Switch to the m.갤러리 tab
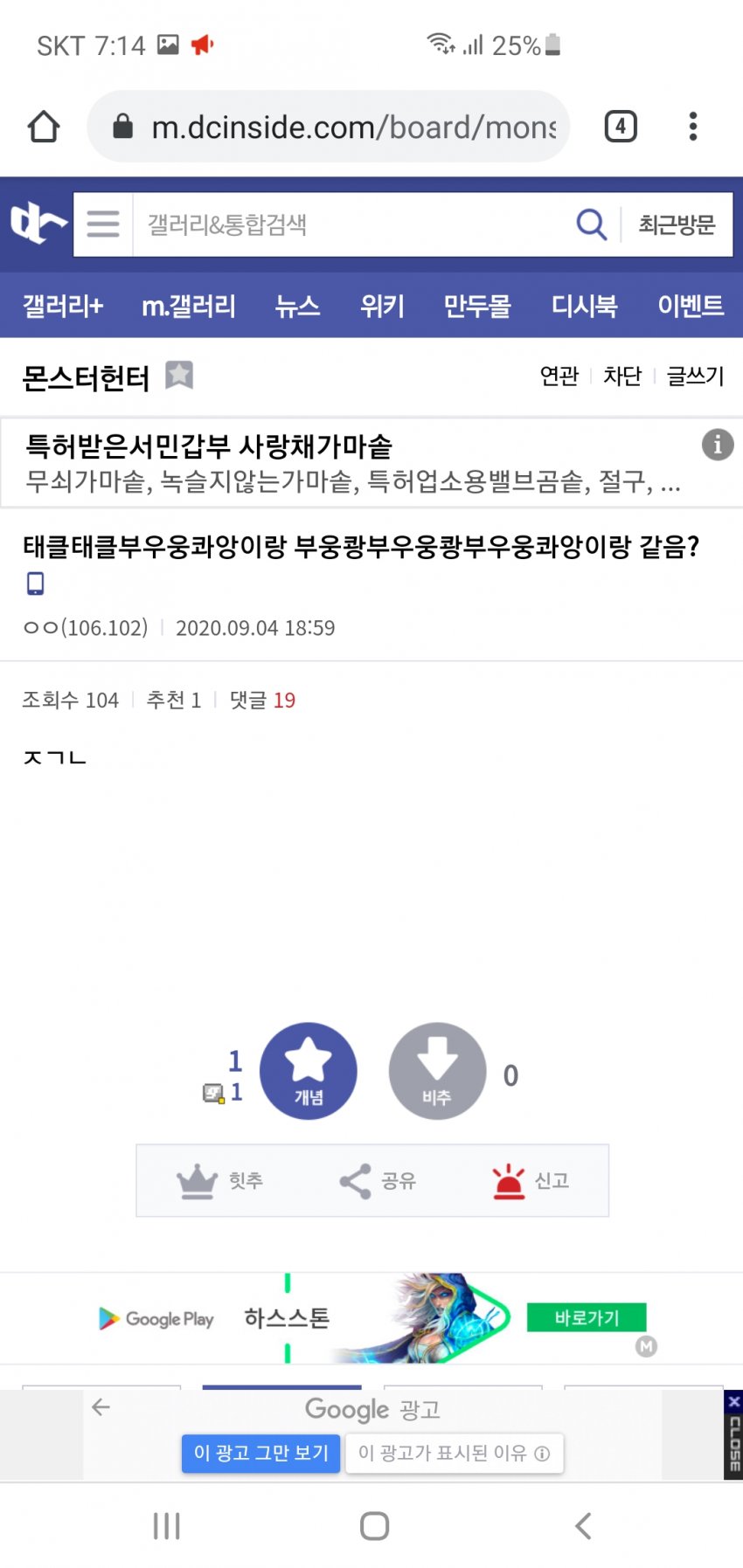Image resolution: width=743 pixels, height=1568 pixels. (x=189, y=306)
